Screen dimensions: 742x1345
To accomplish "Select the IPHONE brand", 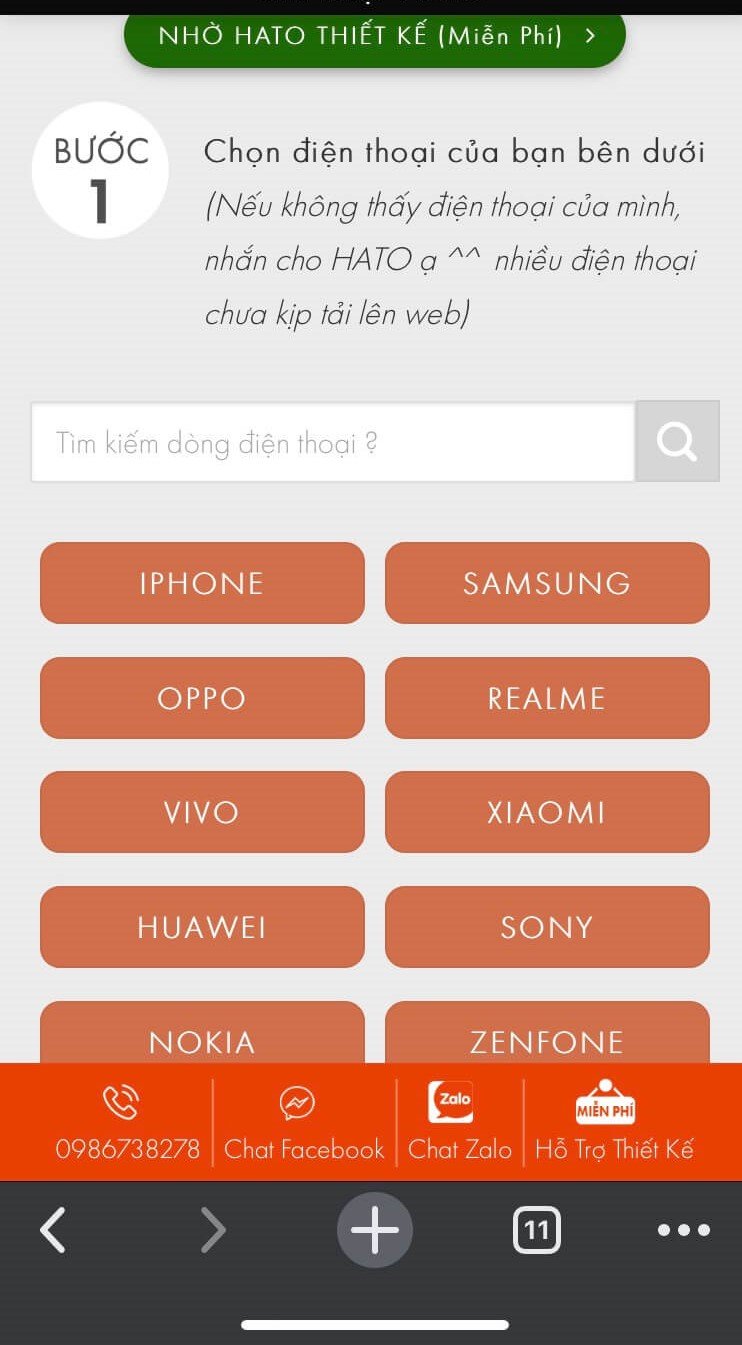I will [x=202, y=583].
